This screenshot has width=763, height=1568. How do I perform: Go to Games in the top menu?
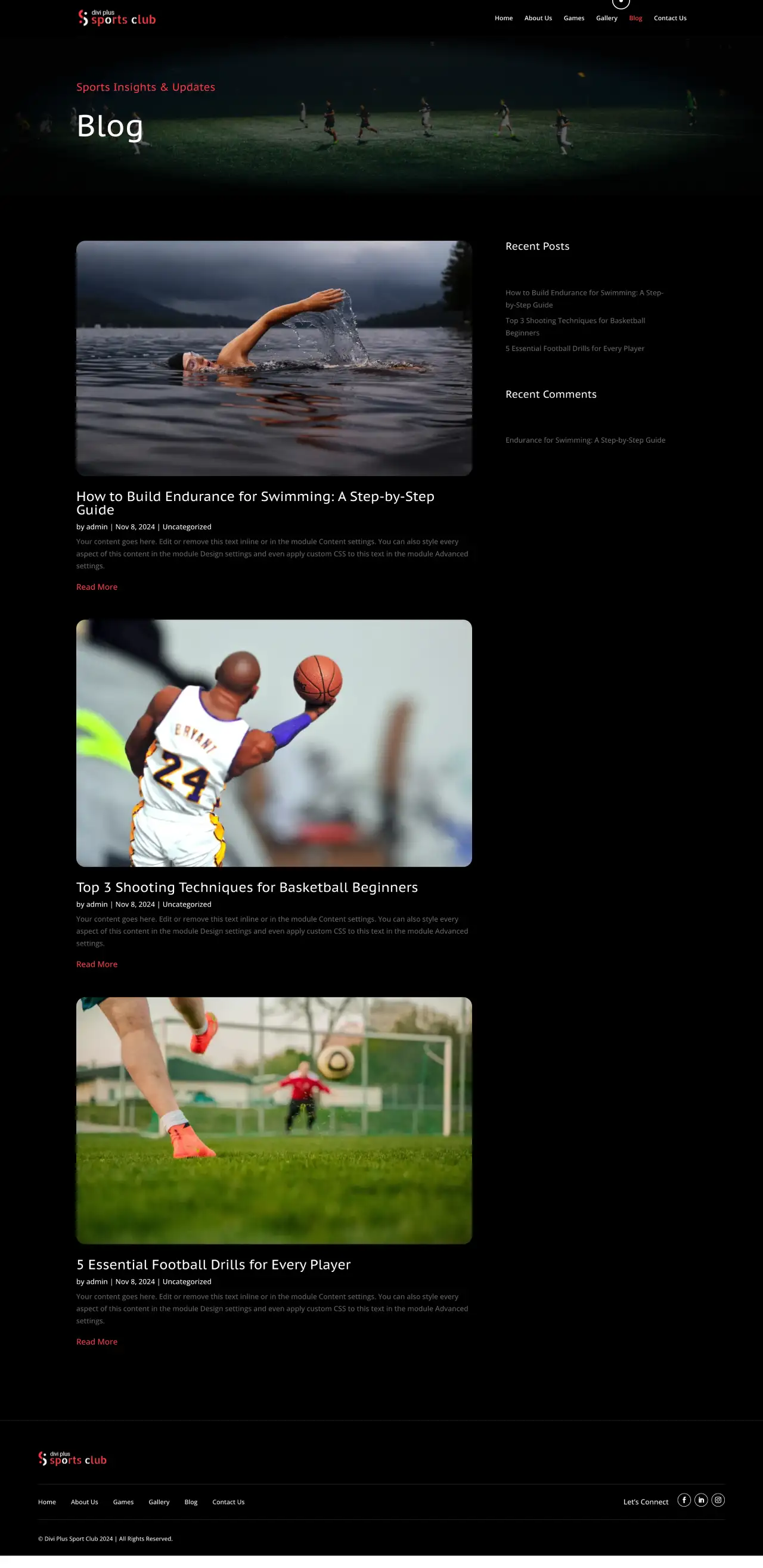pos(573,18)
